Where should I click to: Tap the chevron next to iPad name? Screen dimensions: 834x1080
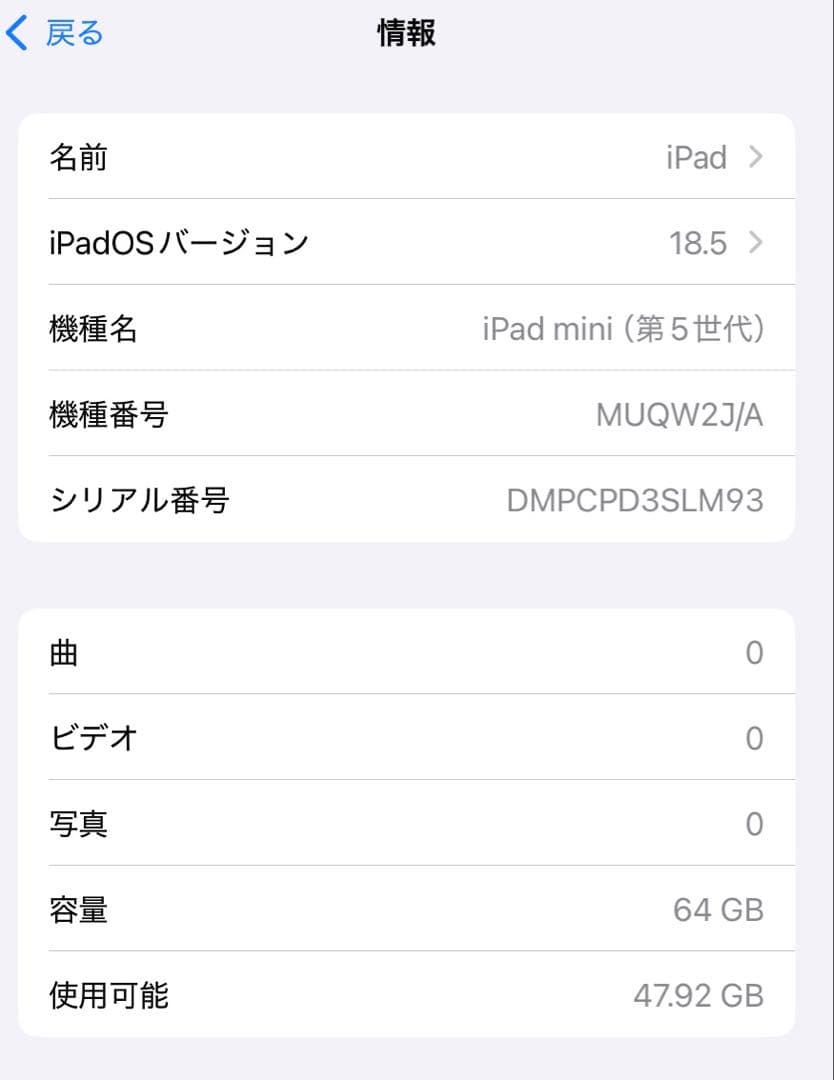click(x=756, y=157)
